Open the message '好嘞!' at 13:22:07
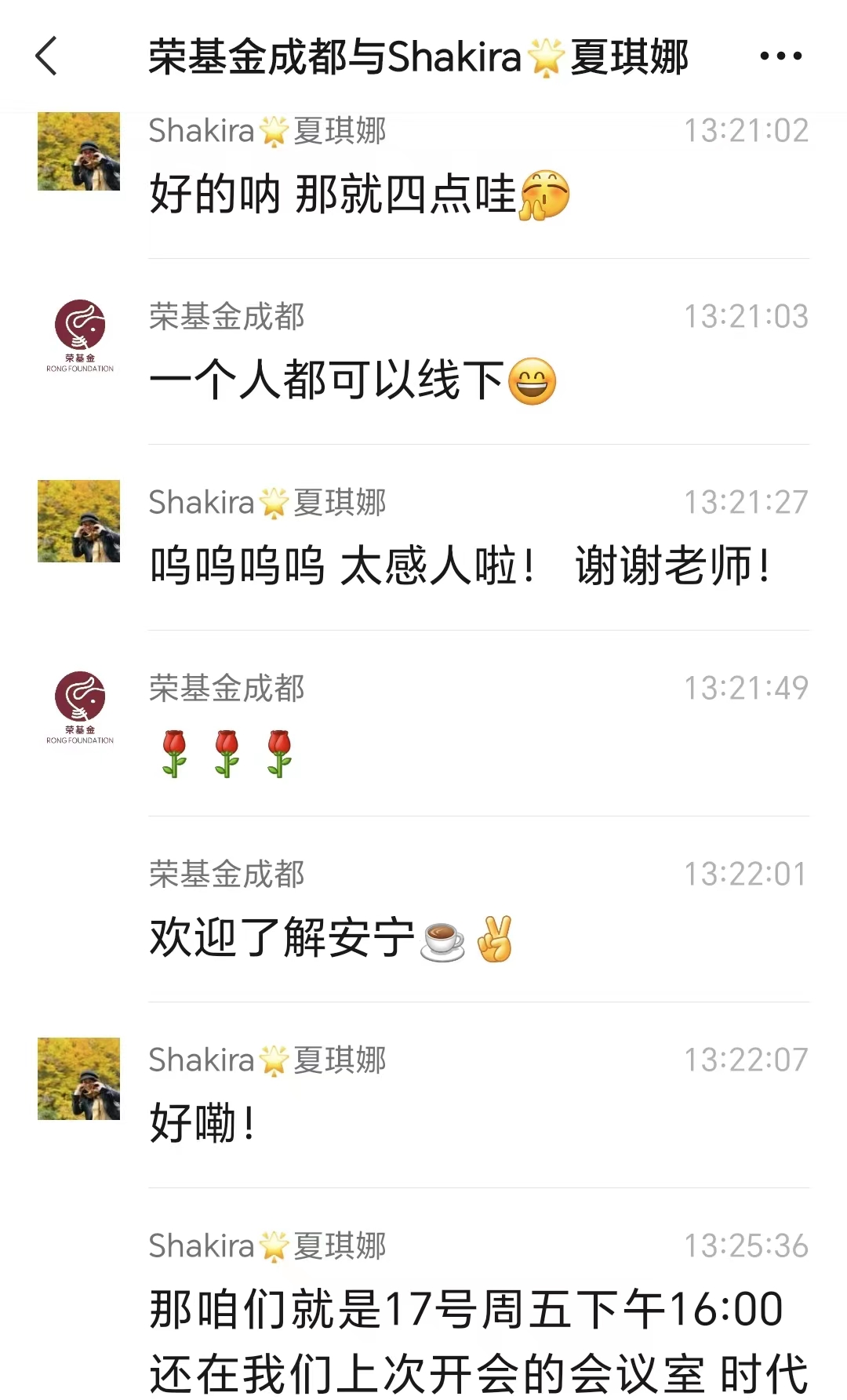 pyautogui.click(x=202, y=1123)
